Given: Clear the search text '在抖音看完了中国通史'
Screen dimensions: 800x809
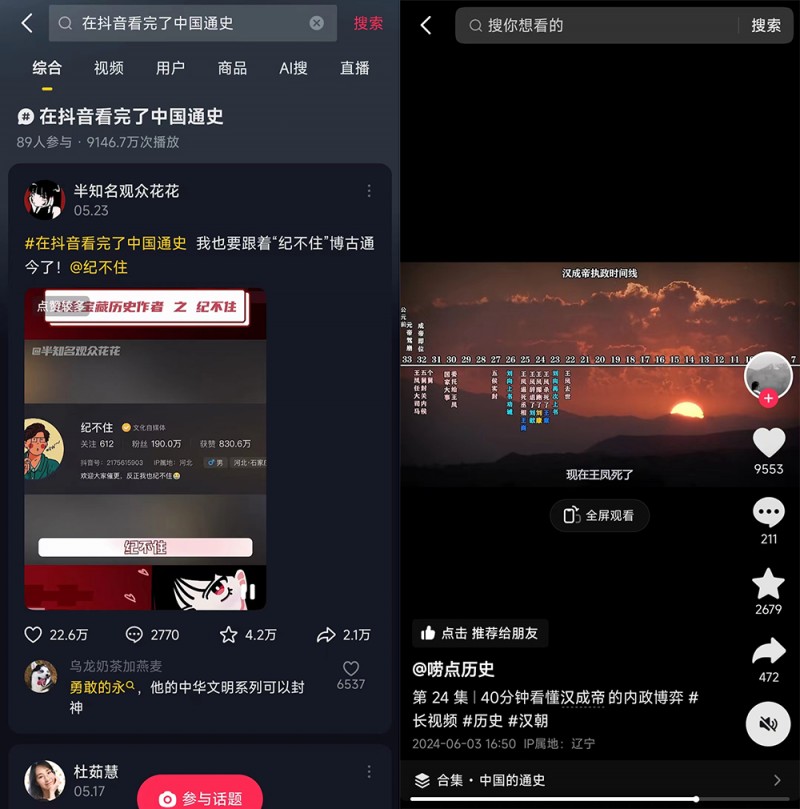Looking at the screenshot, I should [317, 23].
